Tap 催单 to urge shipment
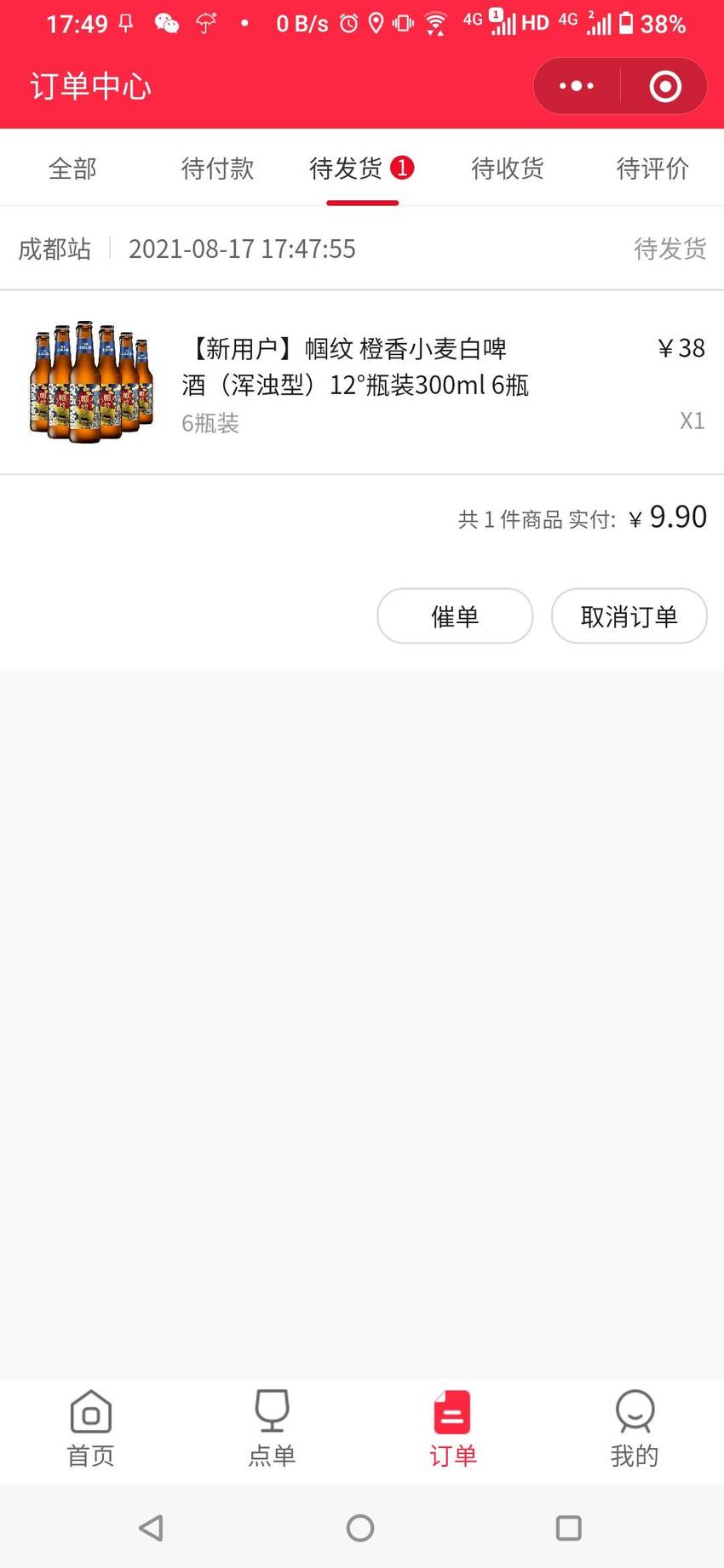Viewport: 724px width, 1568px height. [x=455, y=615]
